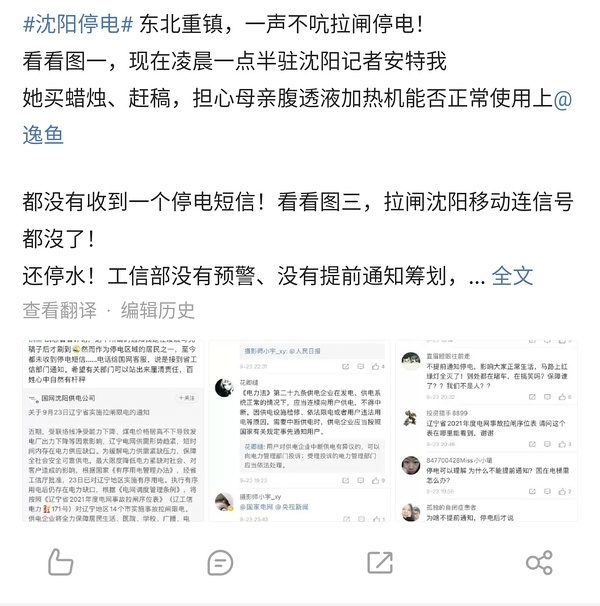Open the #沈阳停电# hashtag topic

click(70, 22)
